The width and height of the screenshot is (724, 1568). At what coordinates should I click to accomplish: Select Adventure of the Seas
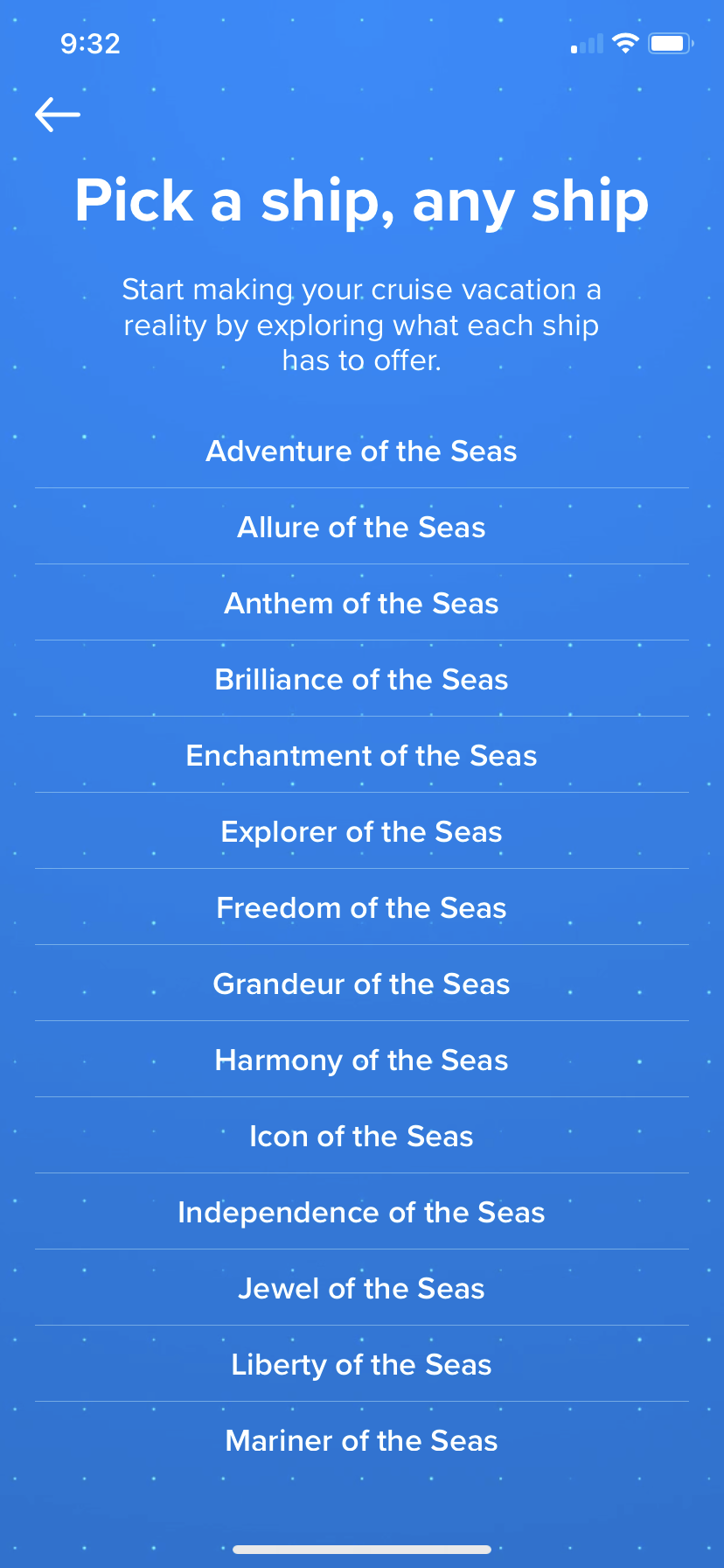tap(362, 451)
